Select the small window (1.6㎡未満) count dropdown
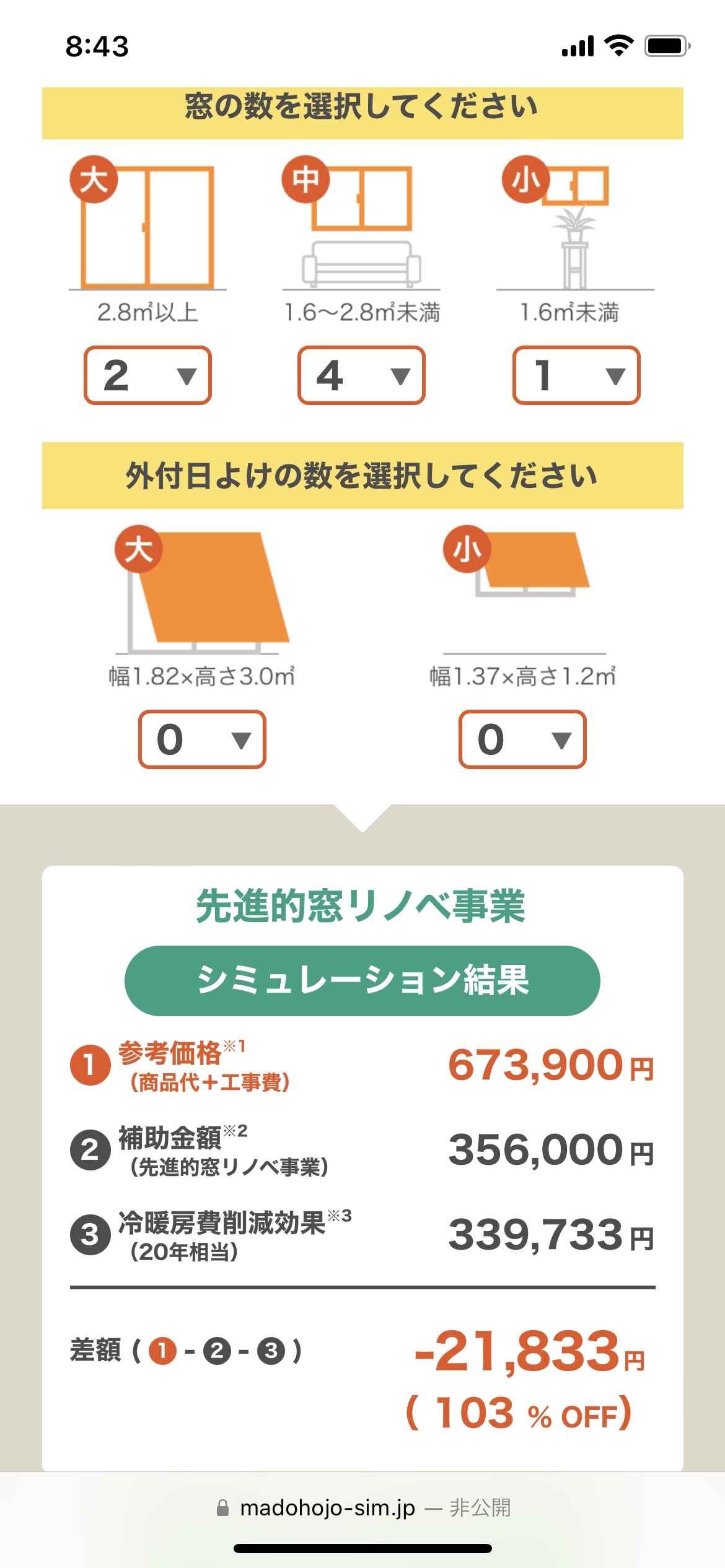The height and width of the screenshot is (1568, 725). [x=576, y=375]
